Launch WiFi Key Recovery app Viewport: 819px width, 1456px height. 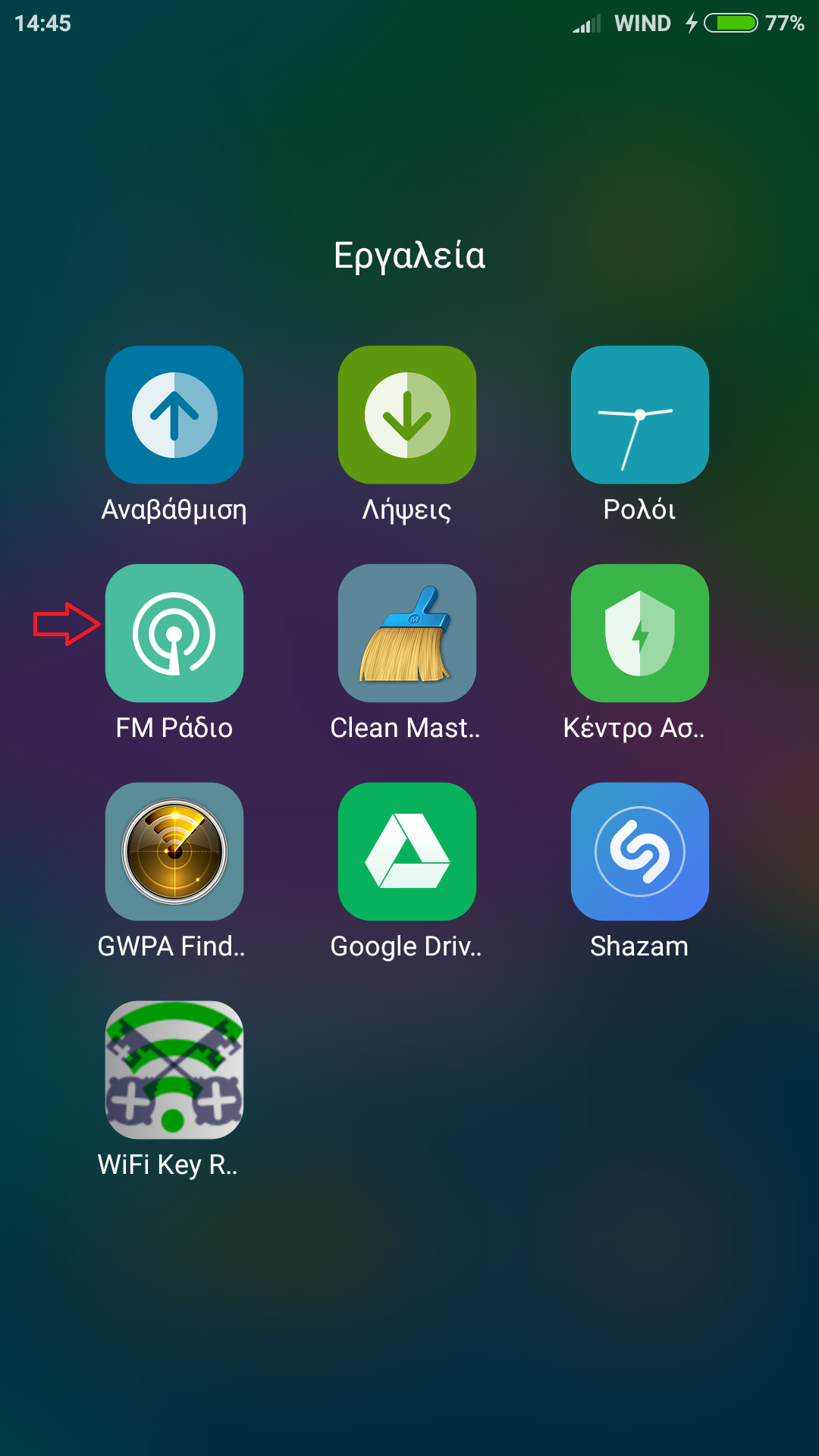pyautogui.click(x=174, y=1070)
